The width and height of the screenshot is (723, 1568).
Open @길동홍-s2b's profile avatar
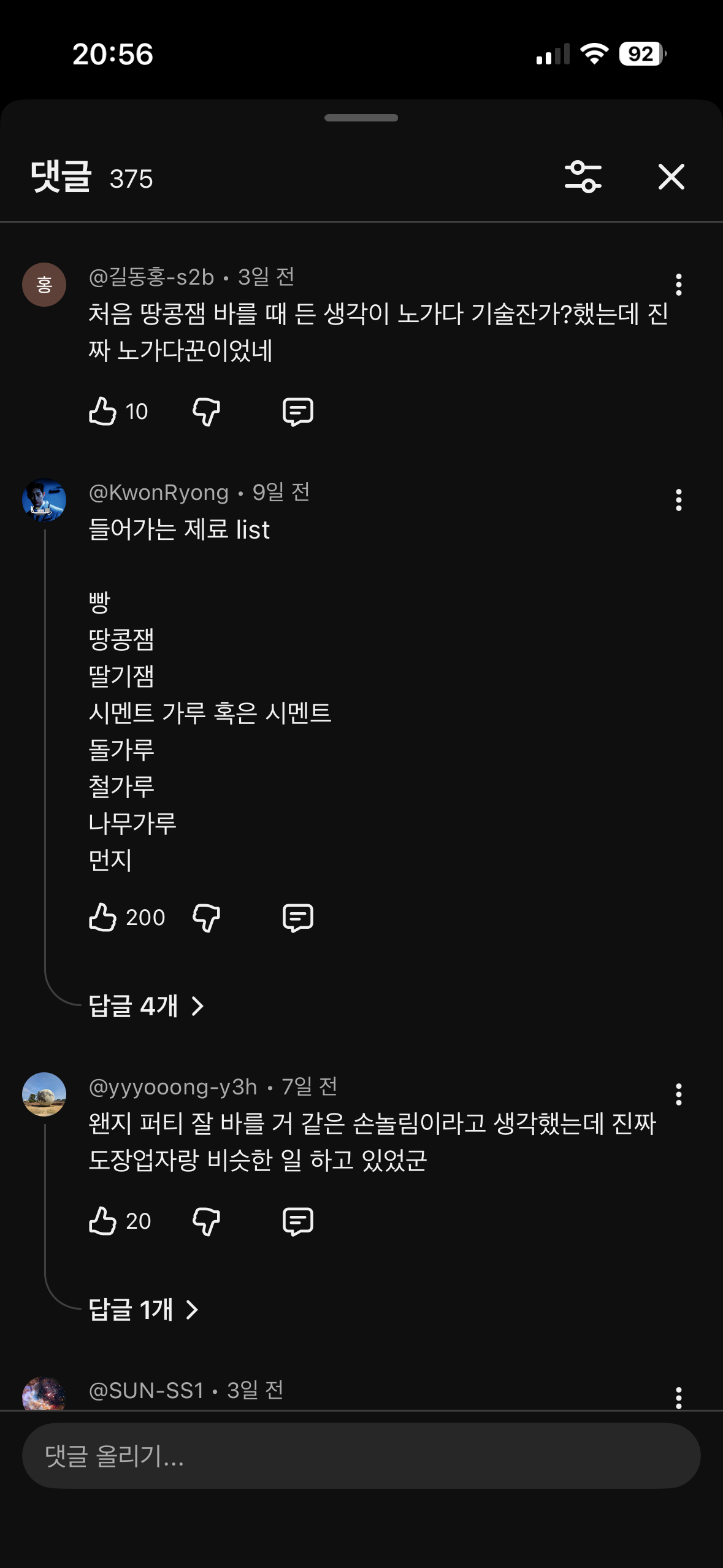[44, 285]
